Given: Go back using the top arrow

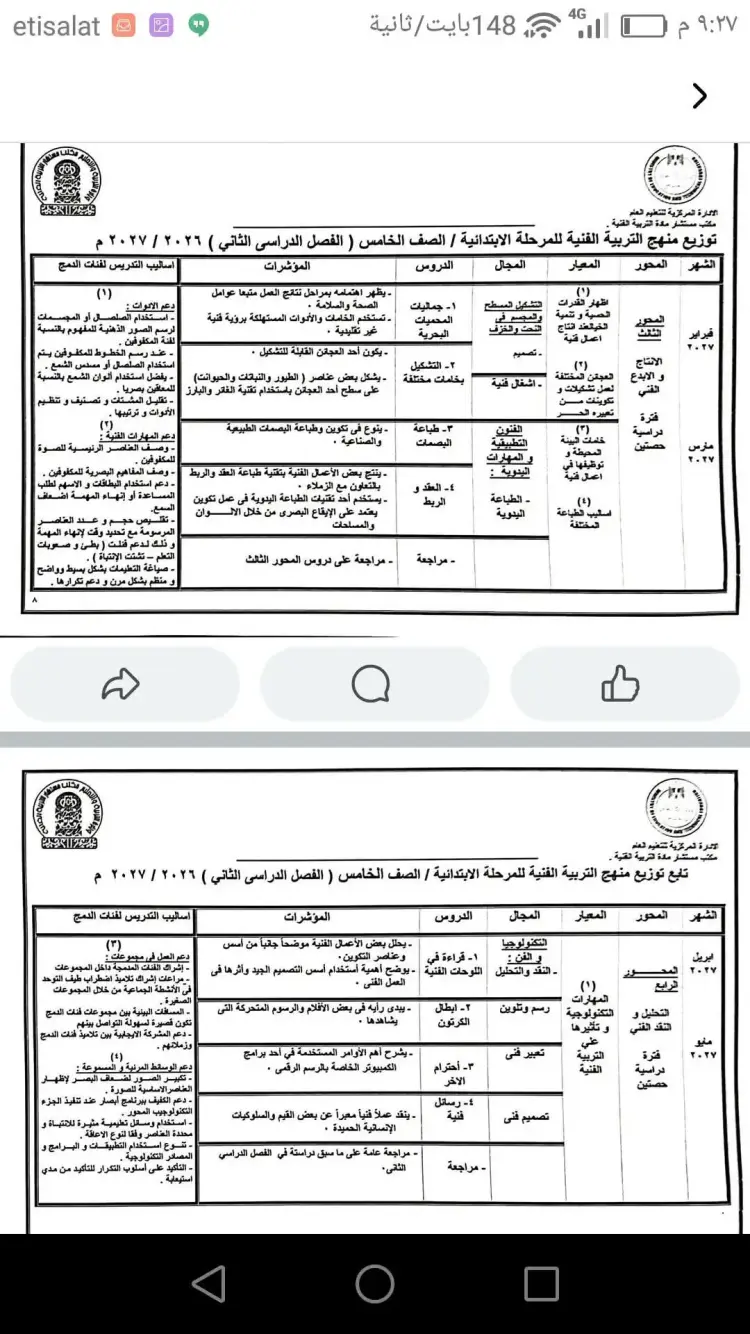Looking at the screenshot, I should [x=699, y=96].
